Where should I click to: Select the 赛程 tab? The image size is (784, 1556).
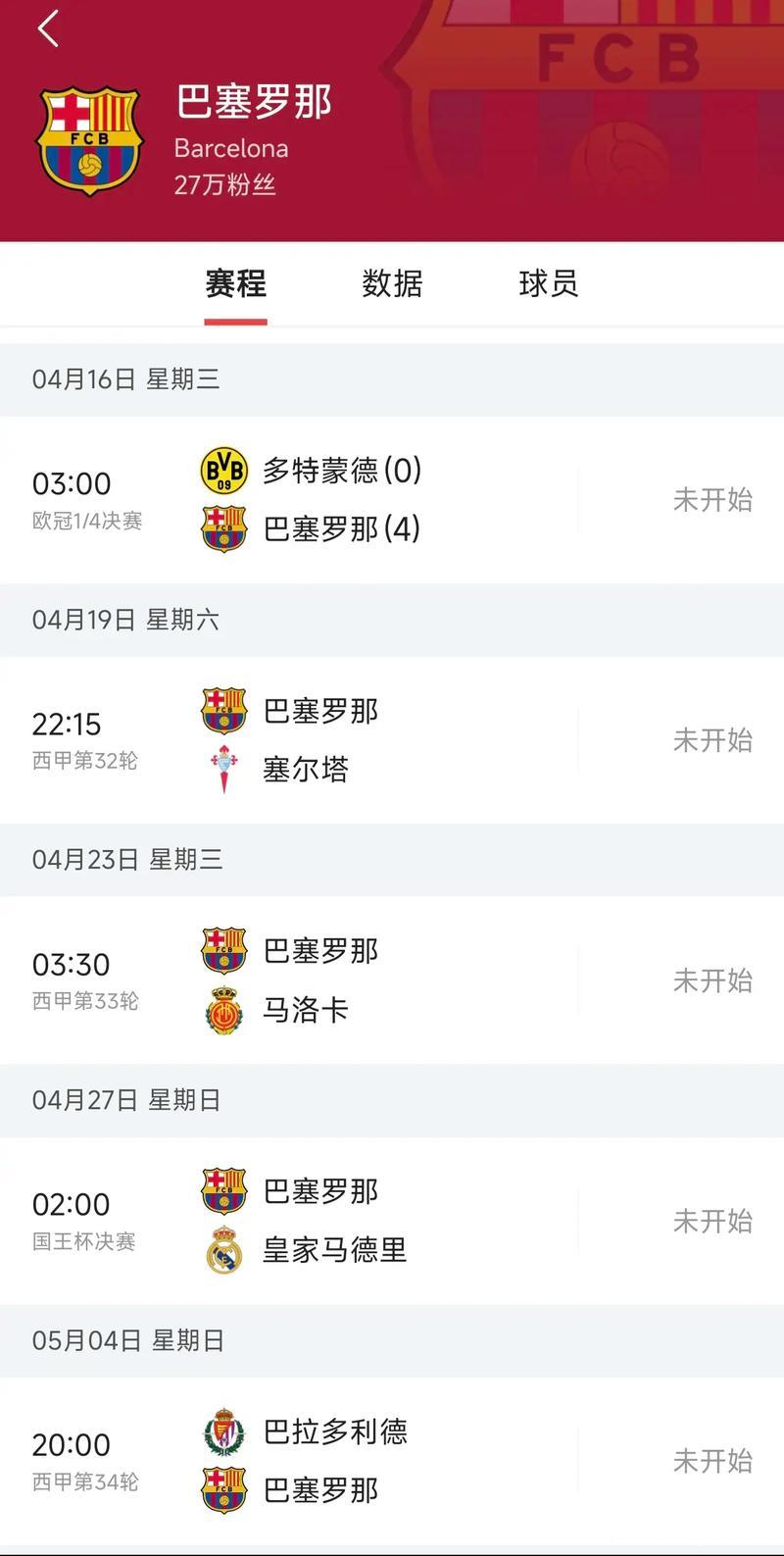[235, 284]
